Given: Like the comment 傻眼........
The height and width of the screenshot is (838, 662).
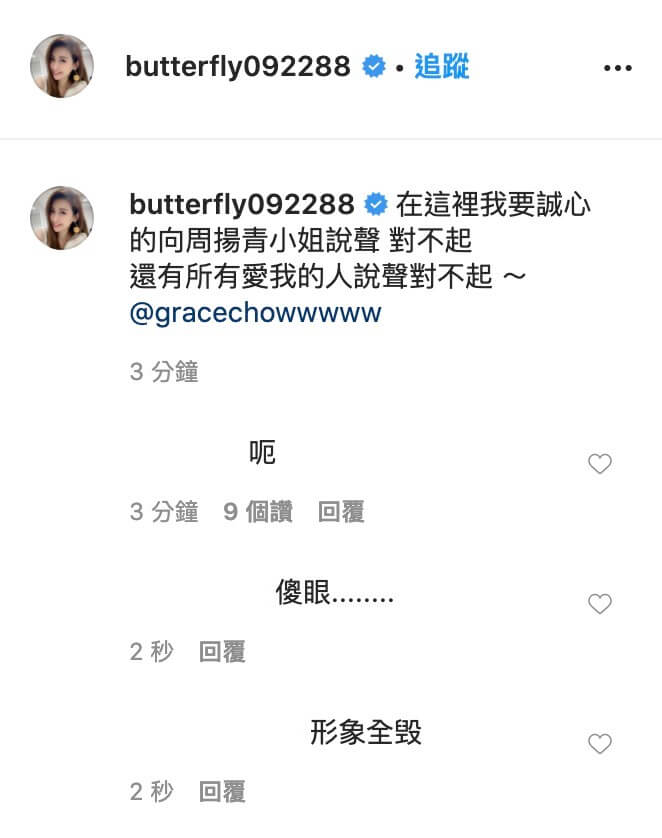Looking at the screenshot, I should (599, 604).
